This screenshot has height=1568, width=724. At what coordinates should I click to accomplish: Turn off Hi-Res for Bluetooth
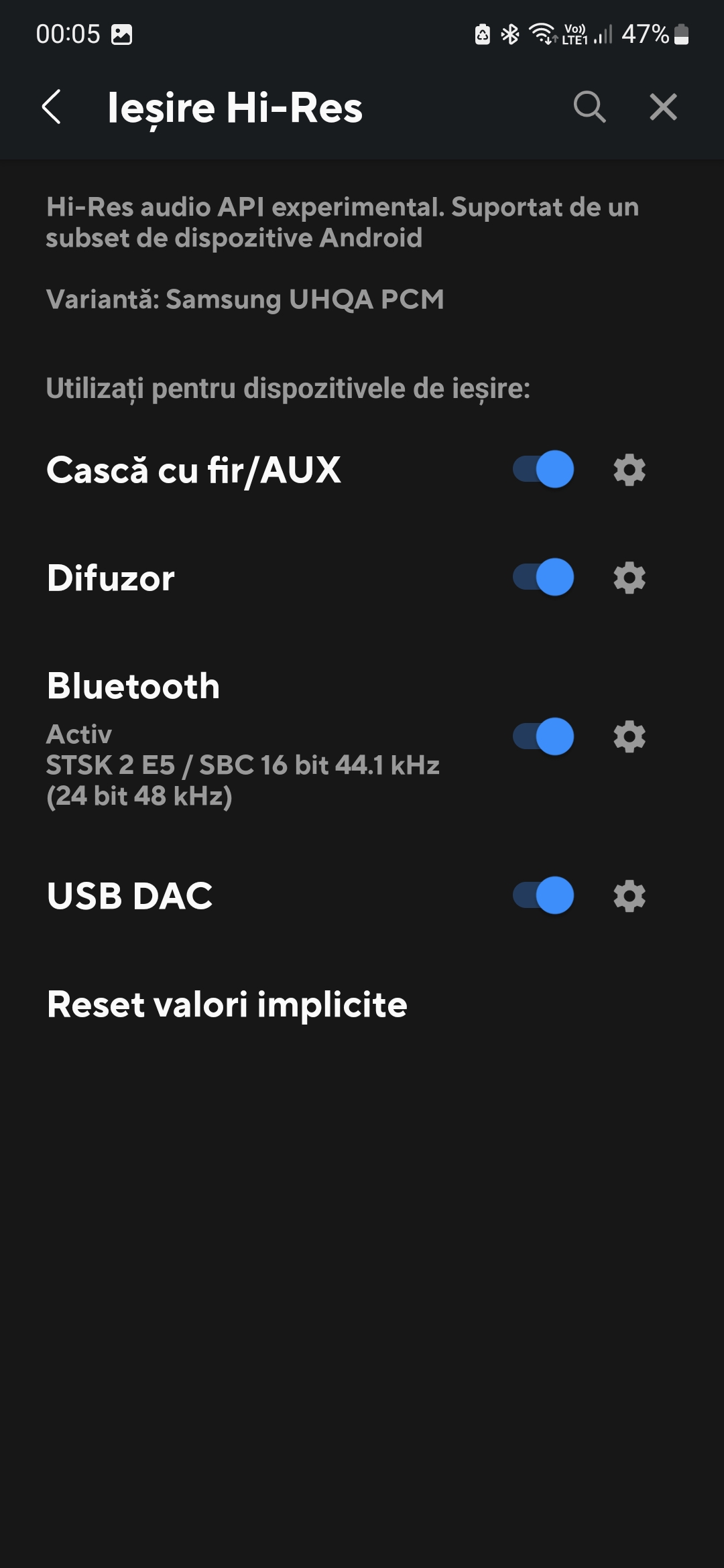tap(544, 736)
